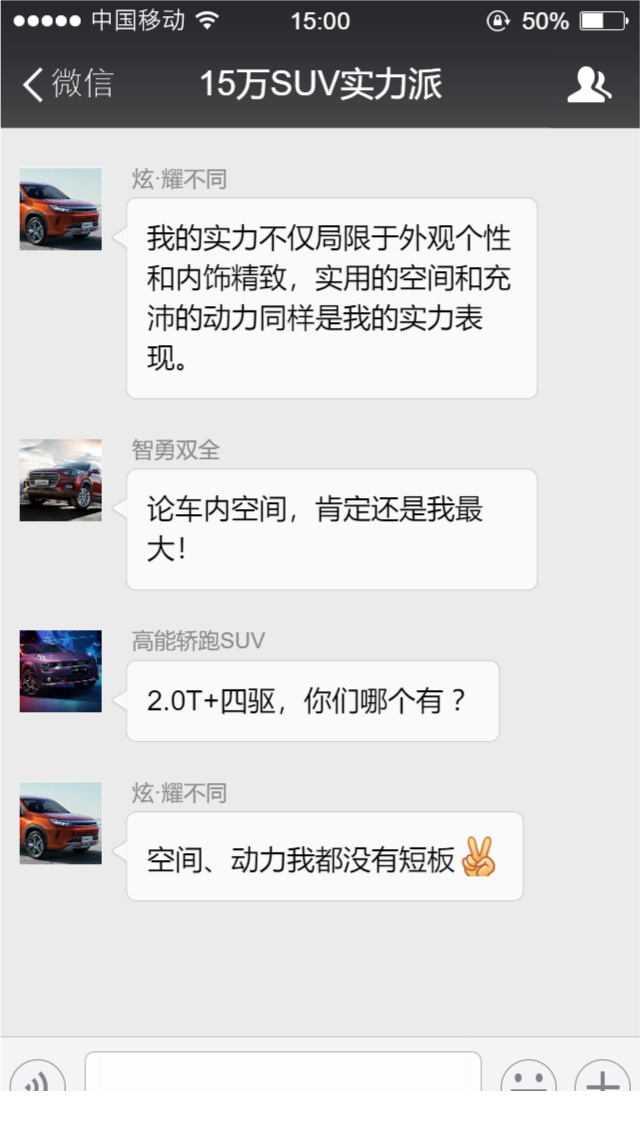Switch to voice message input
This screenshot has width=640, height=1136.
(x=38, y=1078)
